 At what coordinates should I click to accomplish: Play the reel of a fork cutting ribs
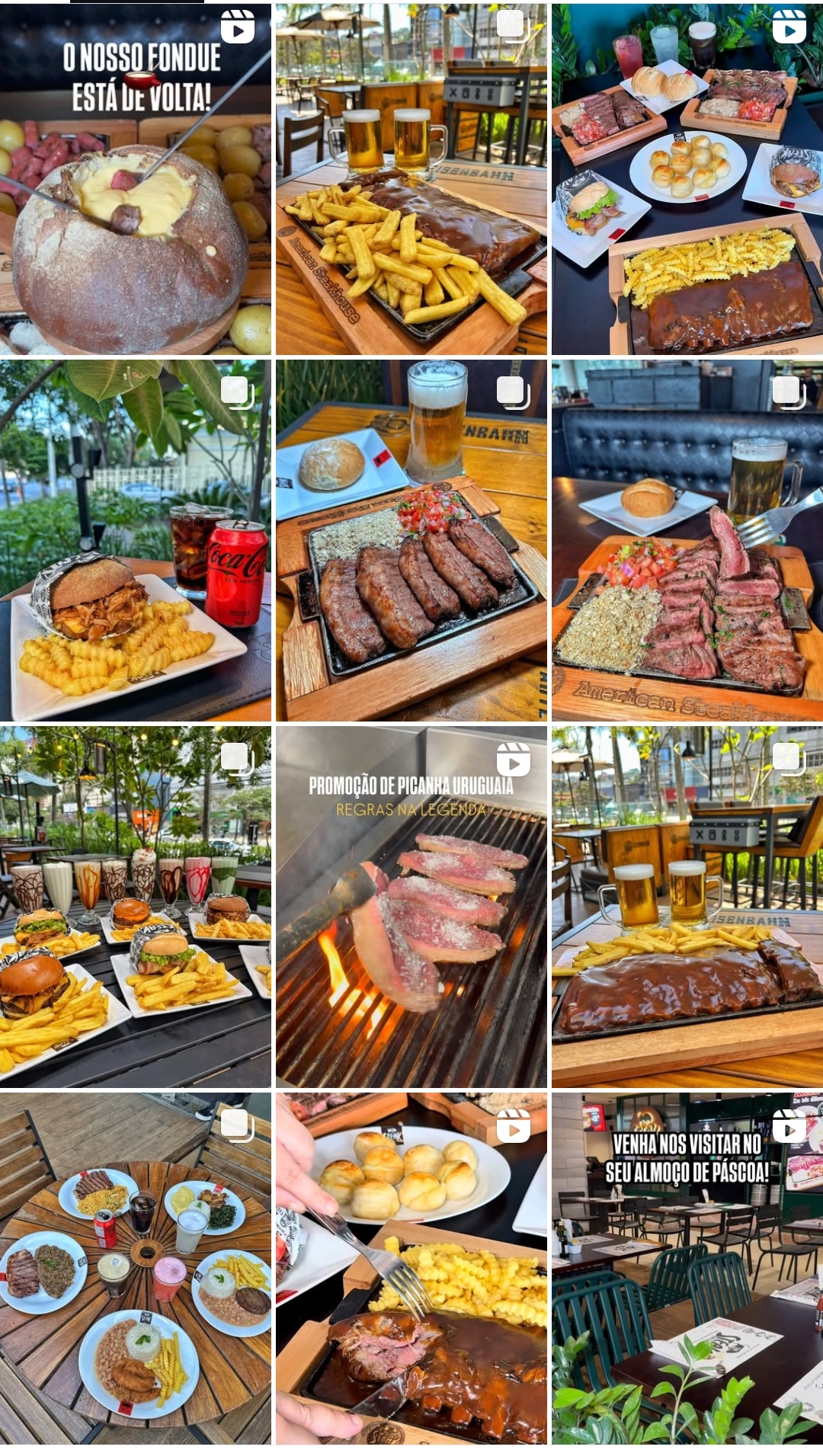click(411, 1269)
